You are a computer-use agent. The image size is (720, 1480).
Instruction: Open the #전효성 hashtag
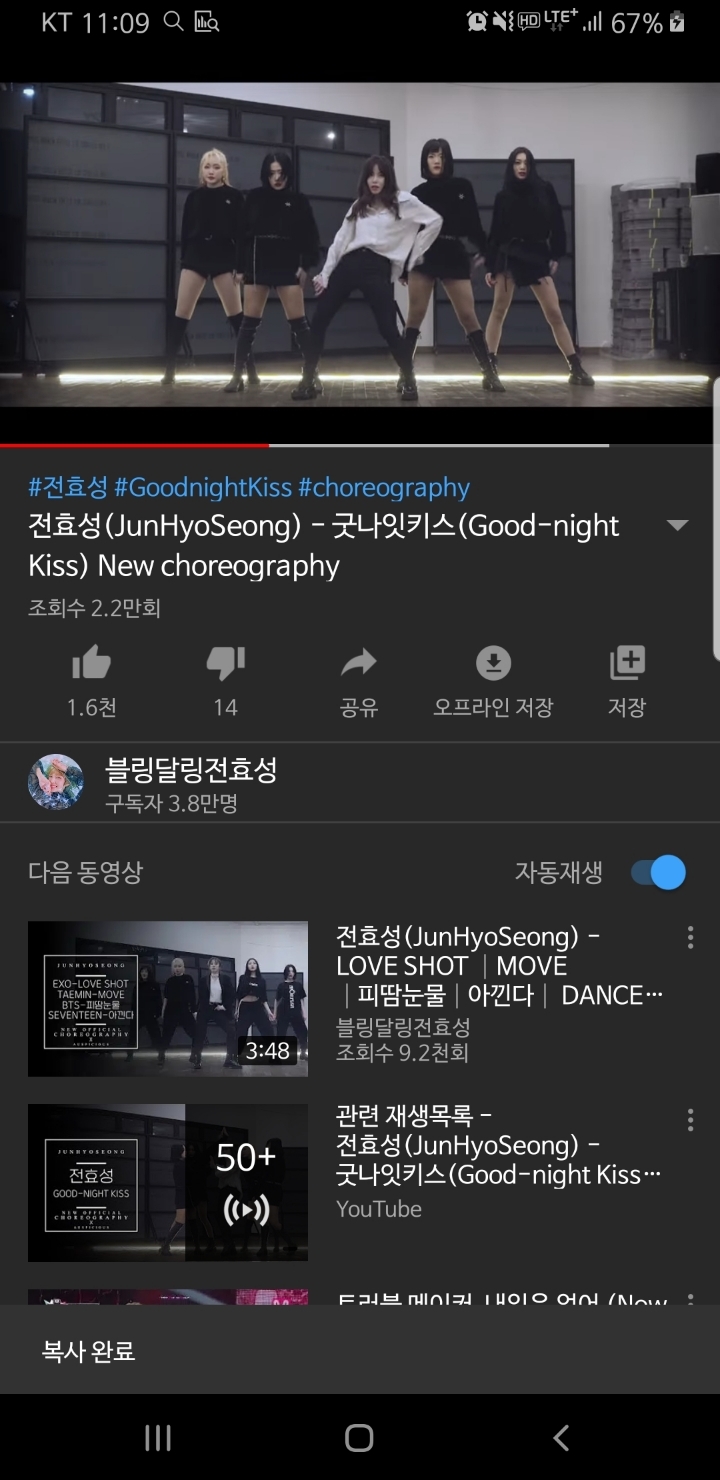[68, 487]
